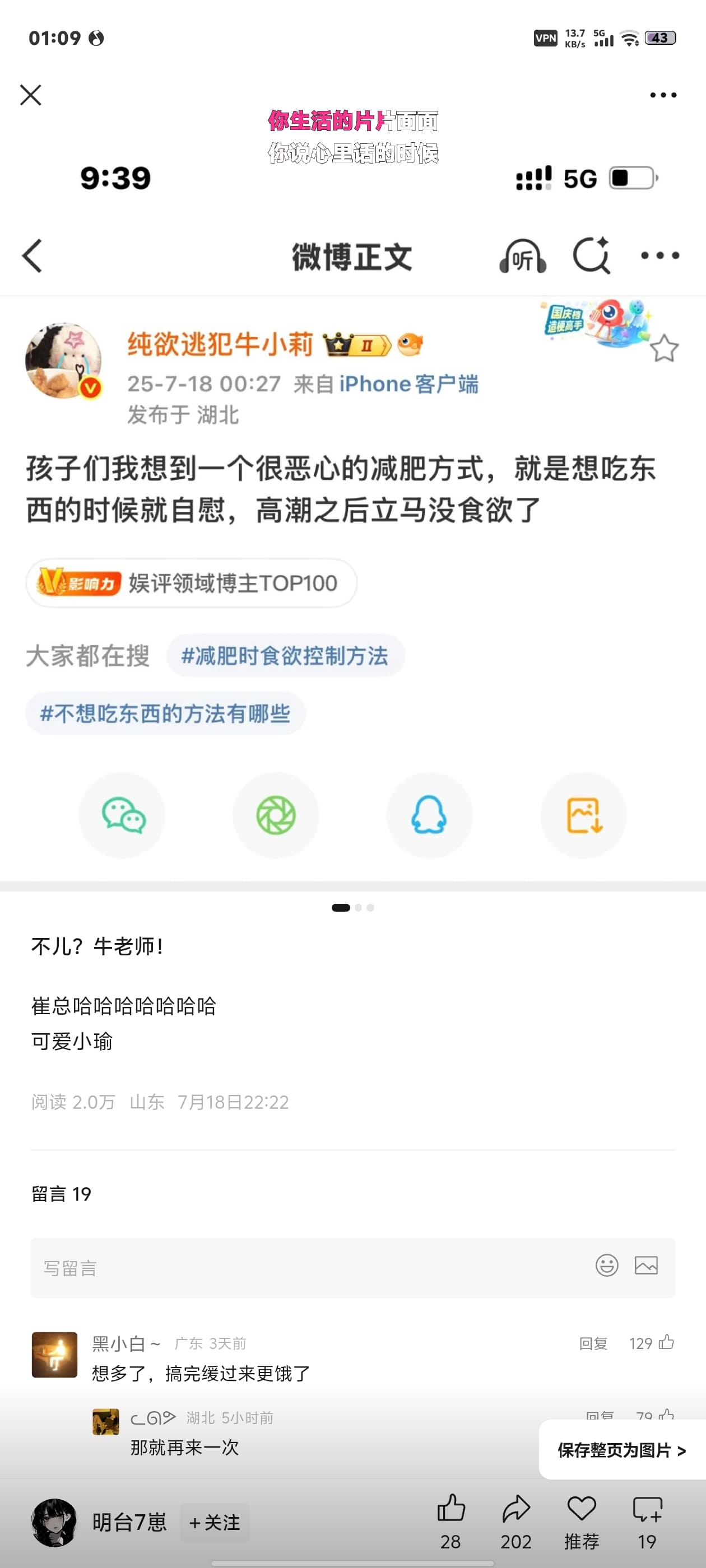
Task: Tap 保存整页为图片 button
Action: 622,1450
